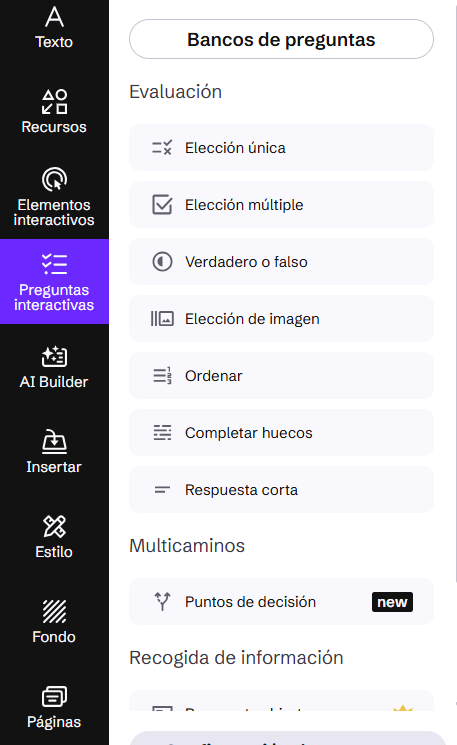Select Elección de imagen question
Image resolution: width=457 pixels, height=745 pixels.
[x=281, y=319]
